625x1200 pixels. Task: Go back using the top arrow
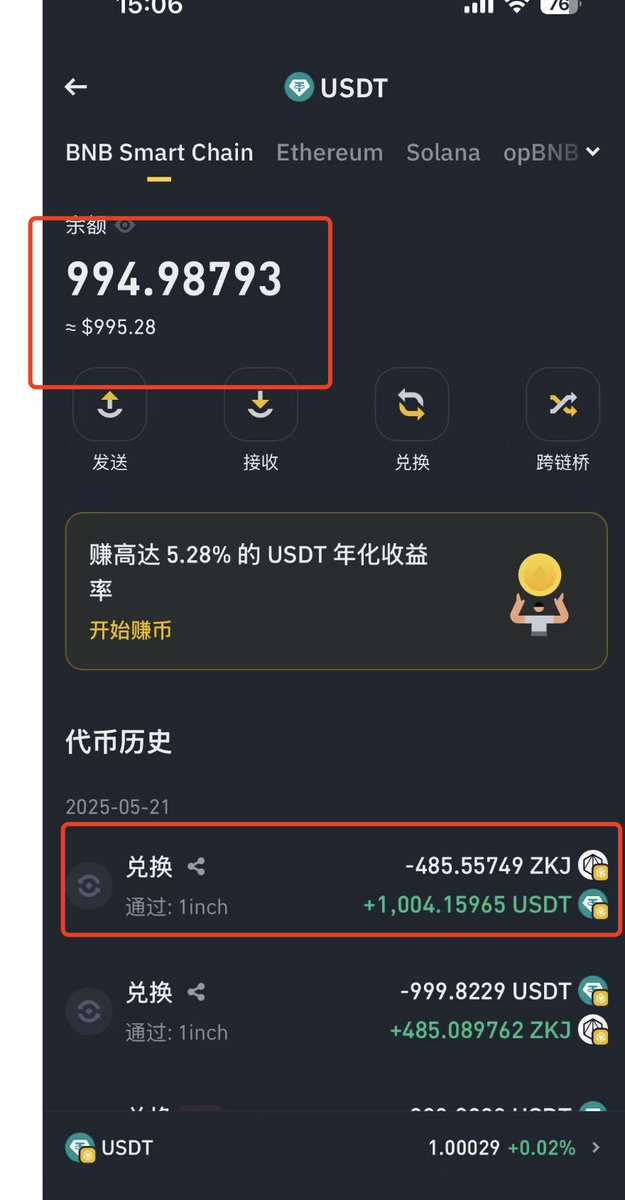76,88
